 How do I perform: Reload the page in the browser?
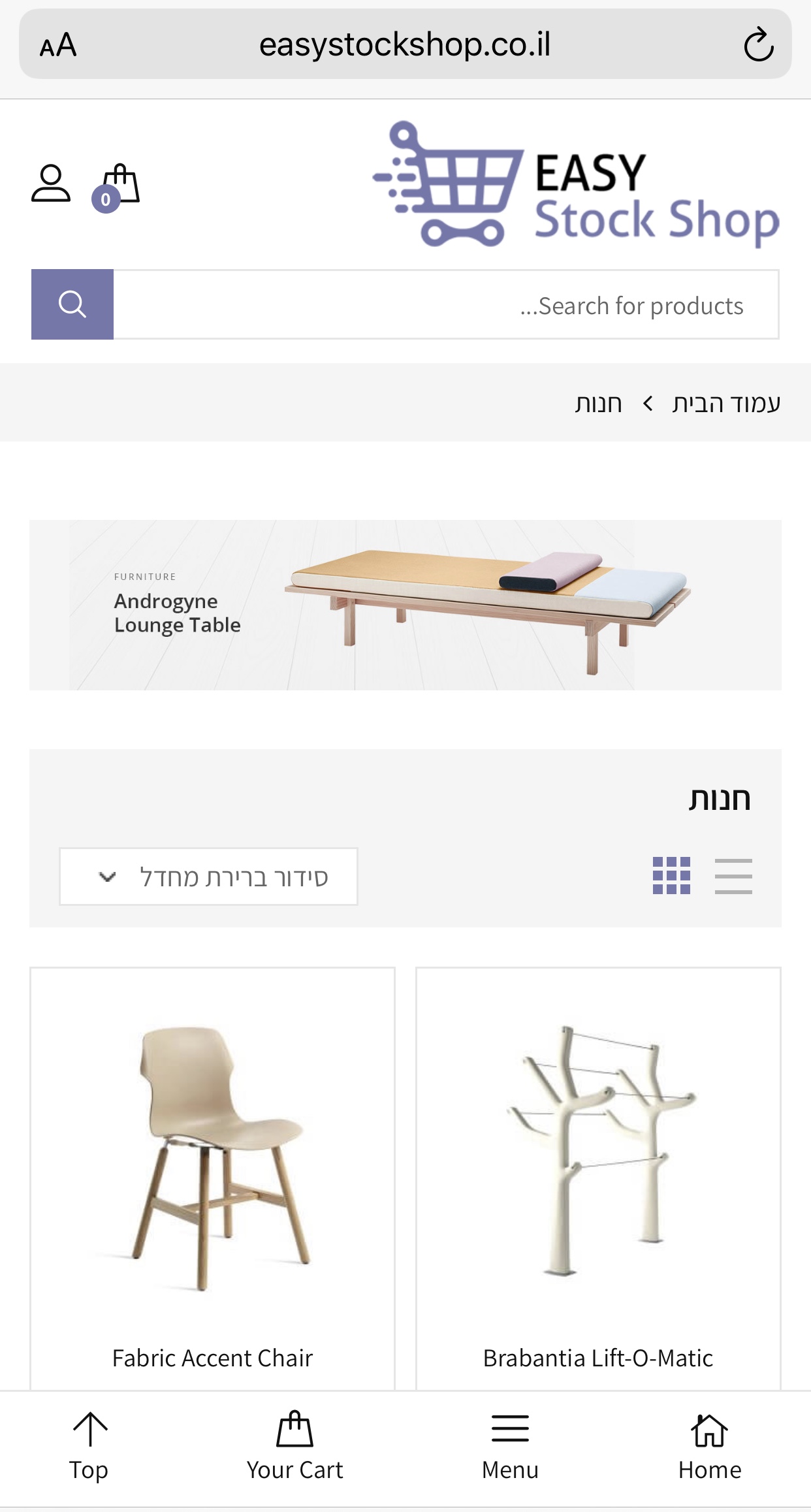tap(758, 44)
